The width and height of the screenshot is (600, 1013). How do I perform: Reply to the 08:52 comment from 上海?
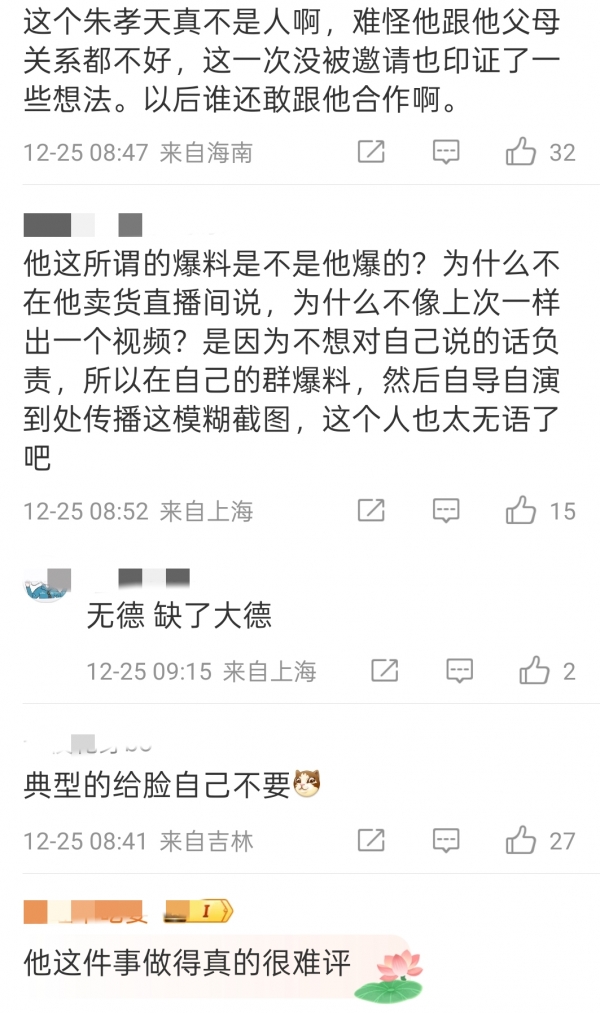[446, 510]
